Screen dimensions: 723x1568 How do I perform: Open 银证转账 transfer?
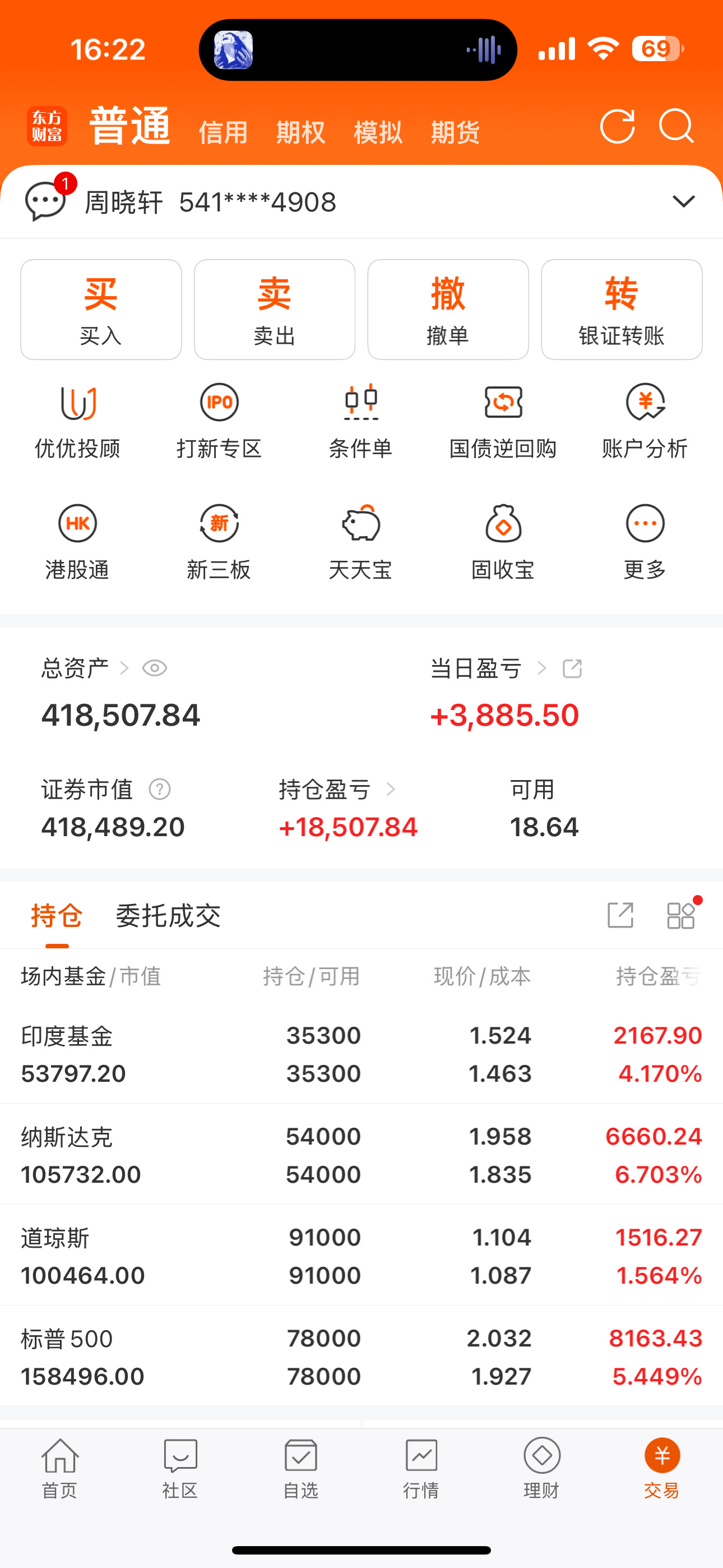(622, 309)
